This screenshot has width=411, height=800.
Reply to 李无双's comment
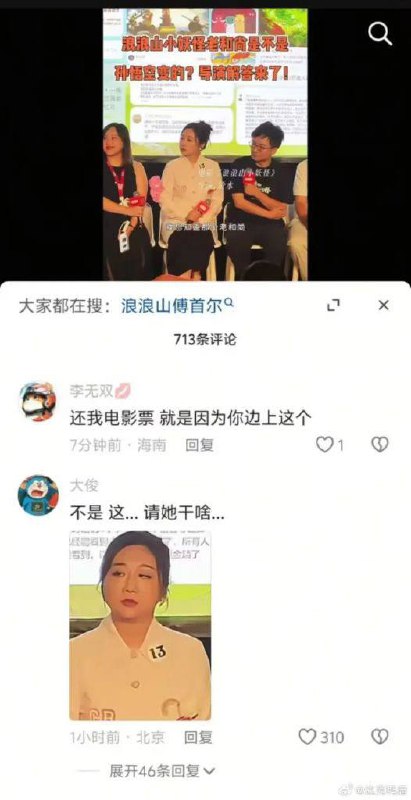click(199, 445)
